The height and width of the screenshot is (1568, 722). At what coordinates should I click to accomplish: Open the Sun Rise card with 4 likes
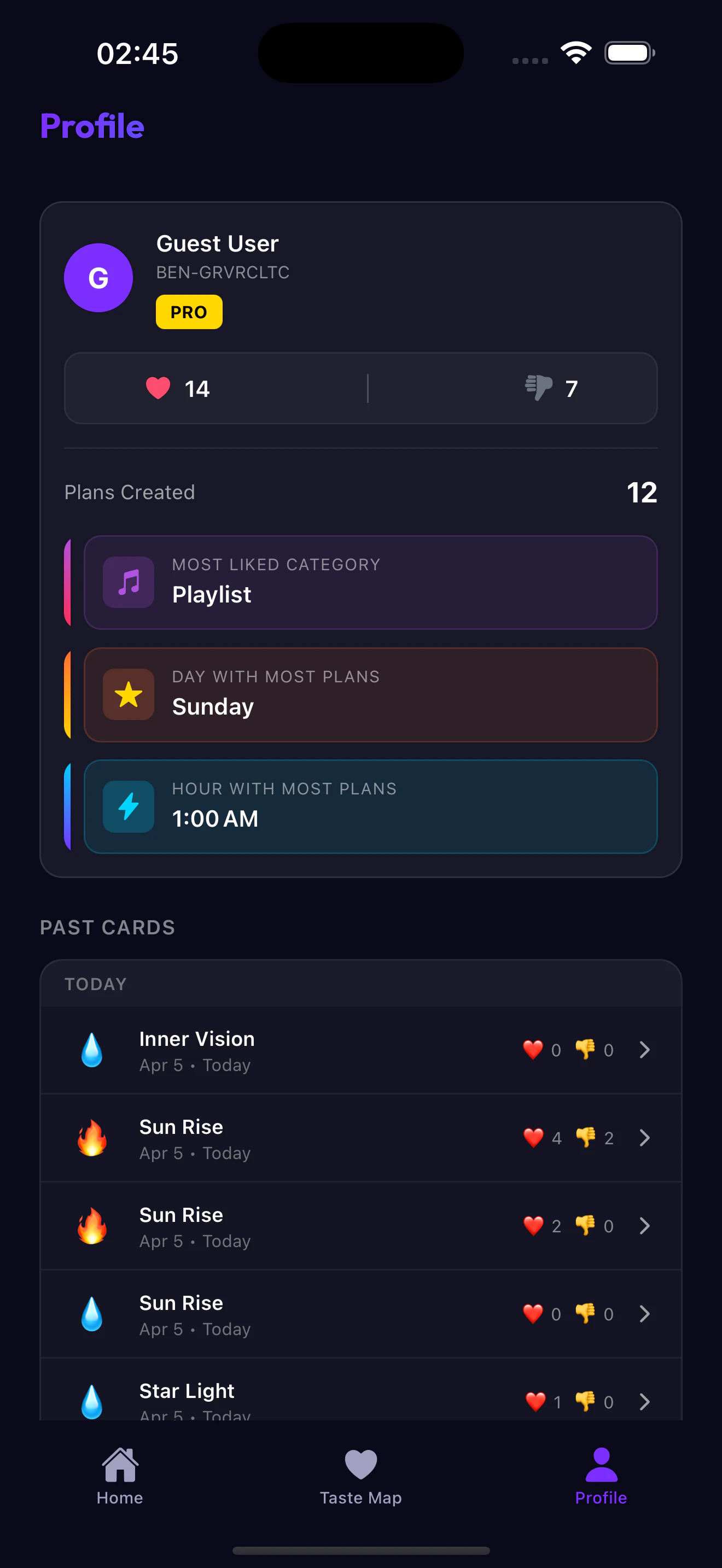click(x=360, y=1138)
